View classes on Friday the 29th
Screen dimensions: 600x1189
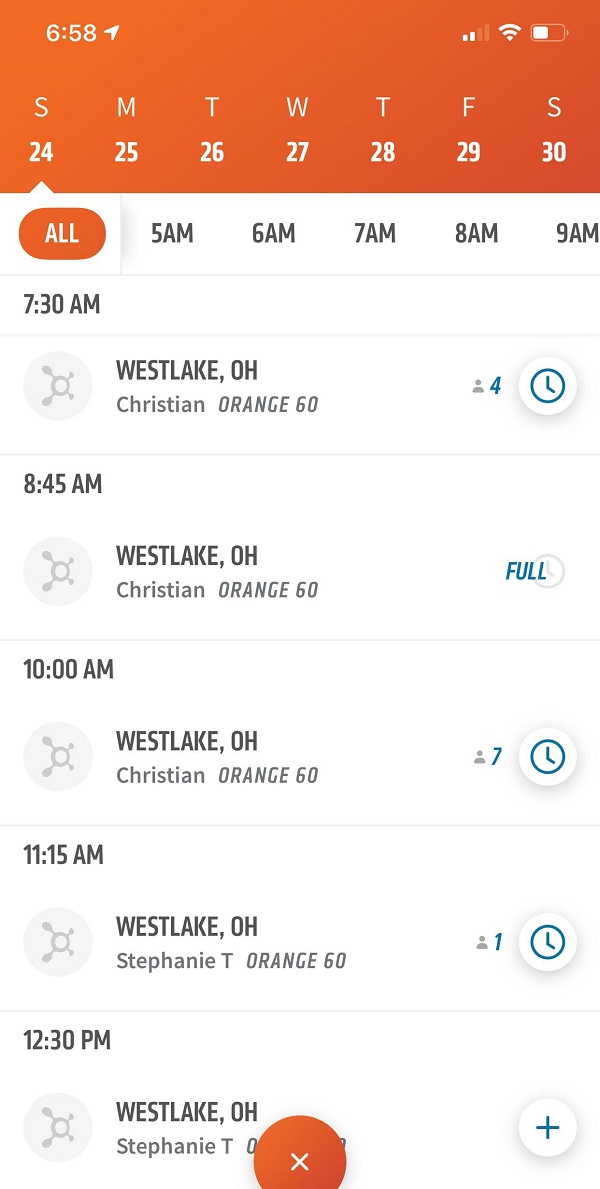coord(468,132)
